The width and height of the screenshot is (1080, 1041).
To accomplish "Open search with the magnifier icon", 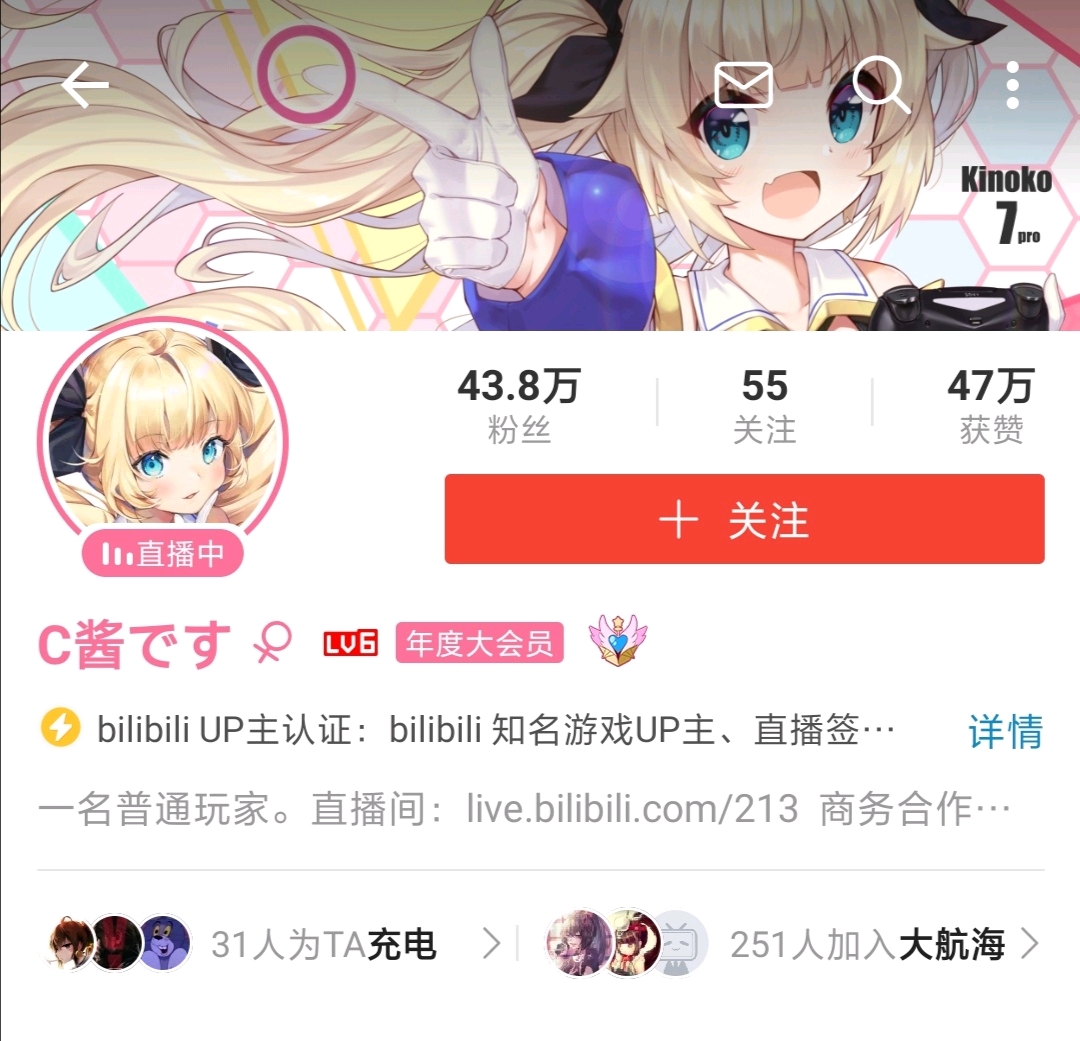I will pyautogui.click(x=881, y=86).
